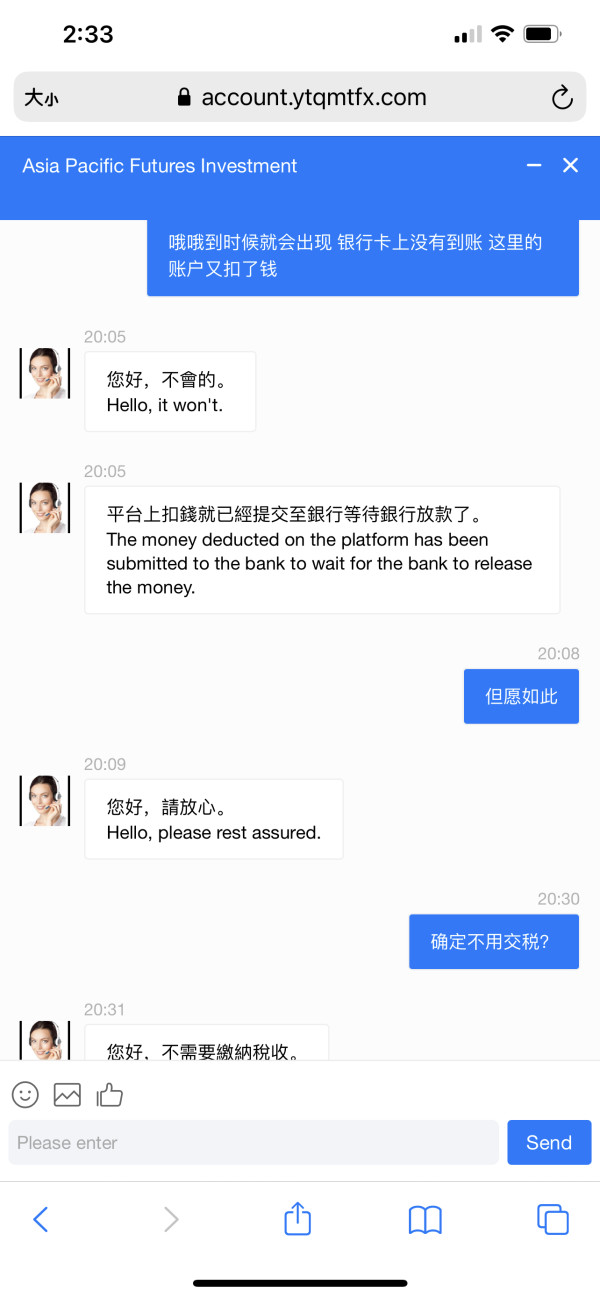Open the Safari share sheet

[297, 1218]
